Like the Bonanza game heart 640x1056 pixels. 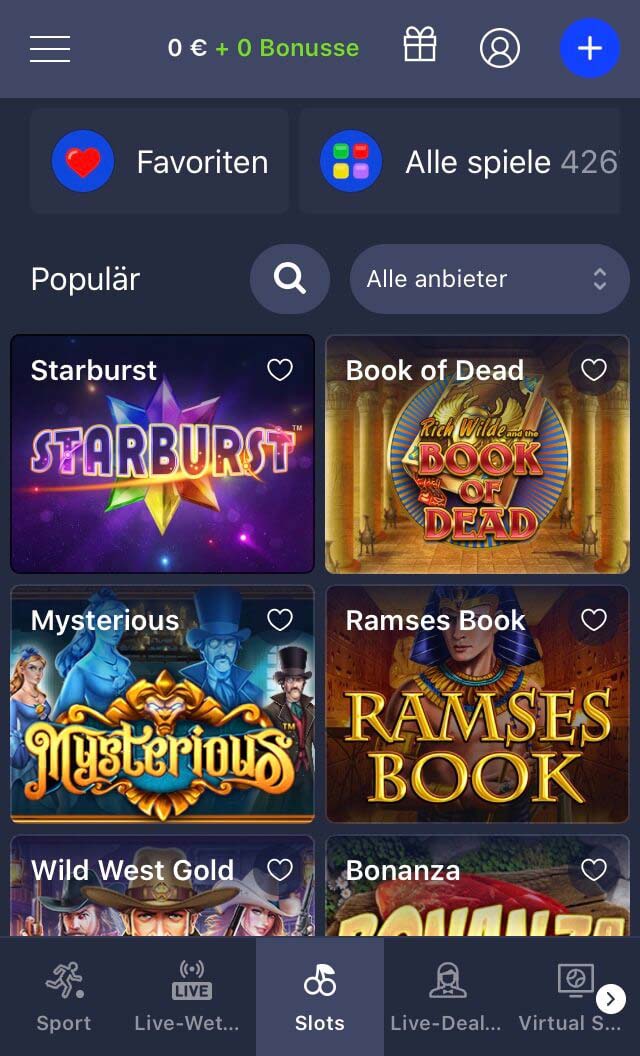594,870
